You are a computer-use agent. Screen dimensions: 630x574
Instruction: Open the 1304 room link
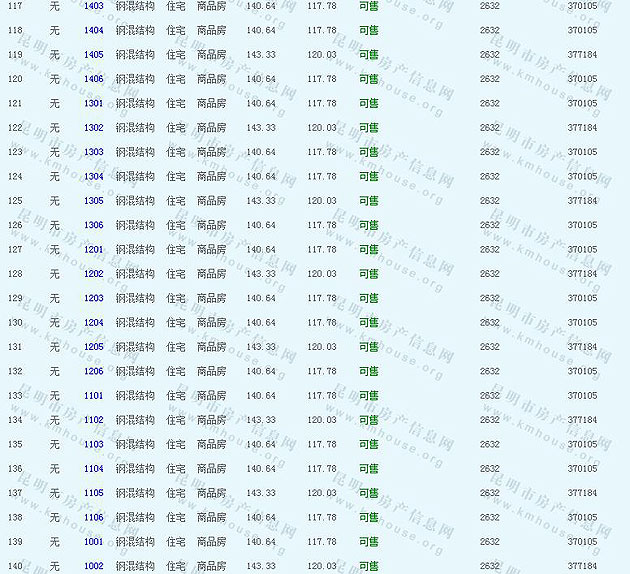pos(93,177)
